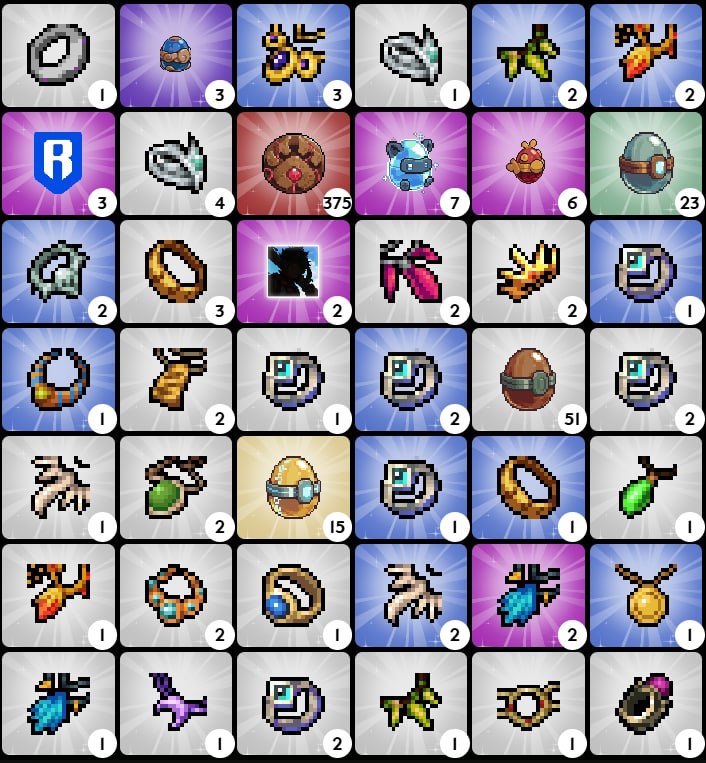Tap the brown egg with count 51
706x763 pixels.
point(528,380)
